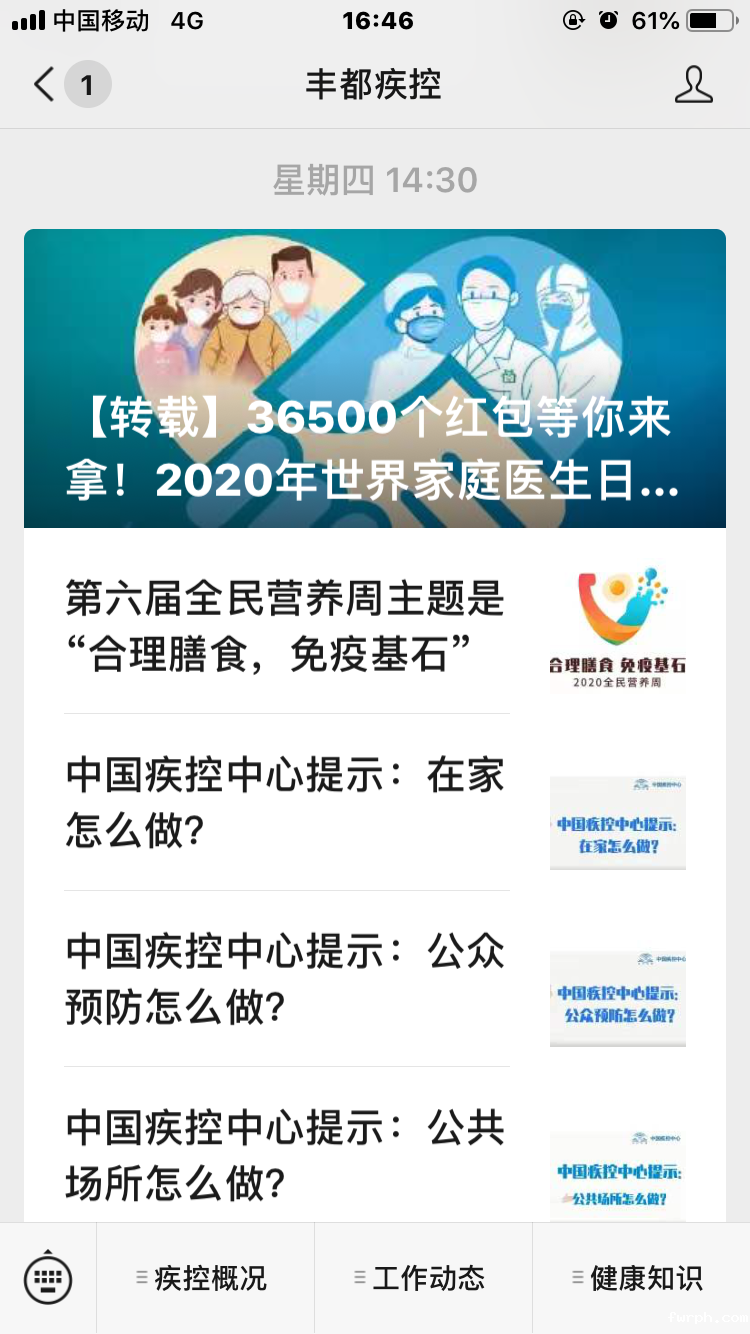Open the 工作动态 menu
Image resolution: width=750 pixels, height=1334 pixels.
click(x=423, y=1278)
